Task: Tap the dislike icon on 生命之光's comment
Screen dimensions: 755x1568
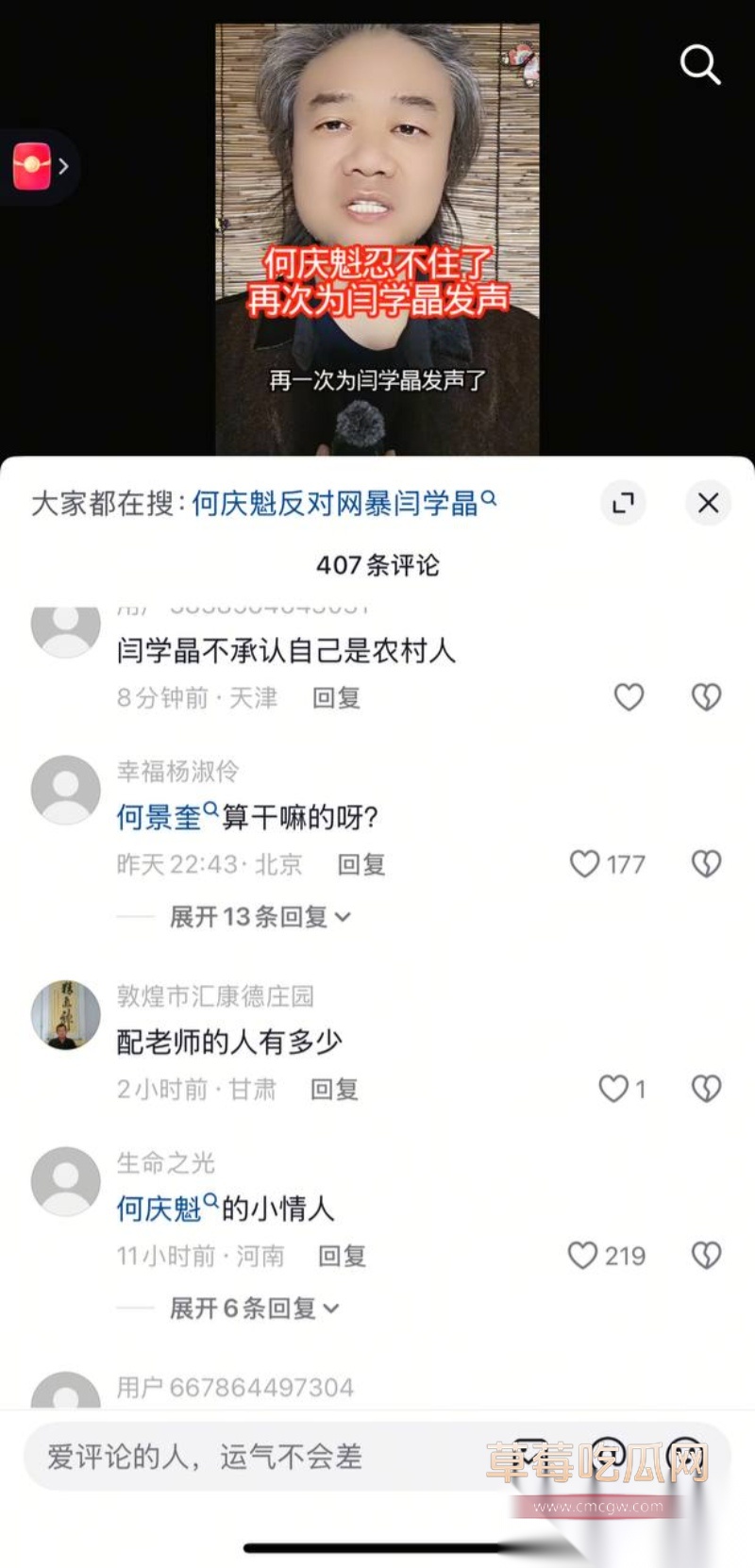Action: tap(706, 1256)
